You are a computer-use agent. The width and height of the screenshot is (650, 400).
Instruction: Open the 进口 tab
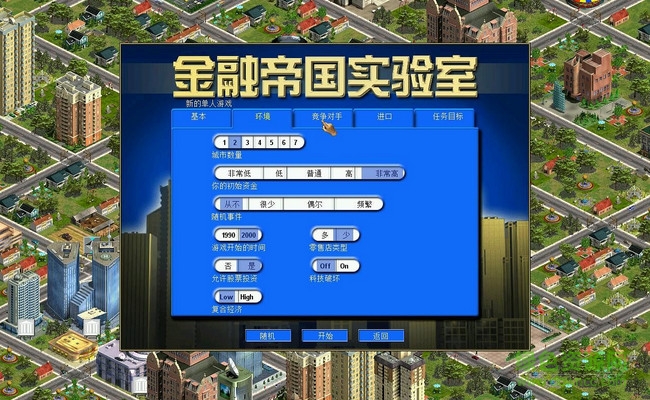(385, 117)
